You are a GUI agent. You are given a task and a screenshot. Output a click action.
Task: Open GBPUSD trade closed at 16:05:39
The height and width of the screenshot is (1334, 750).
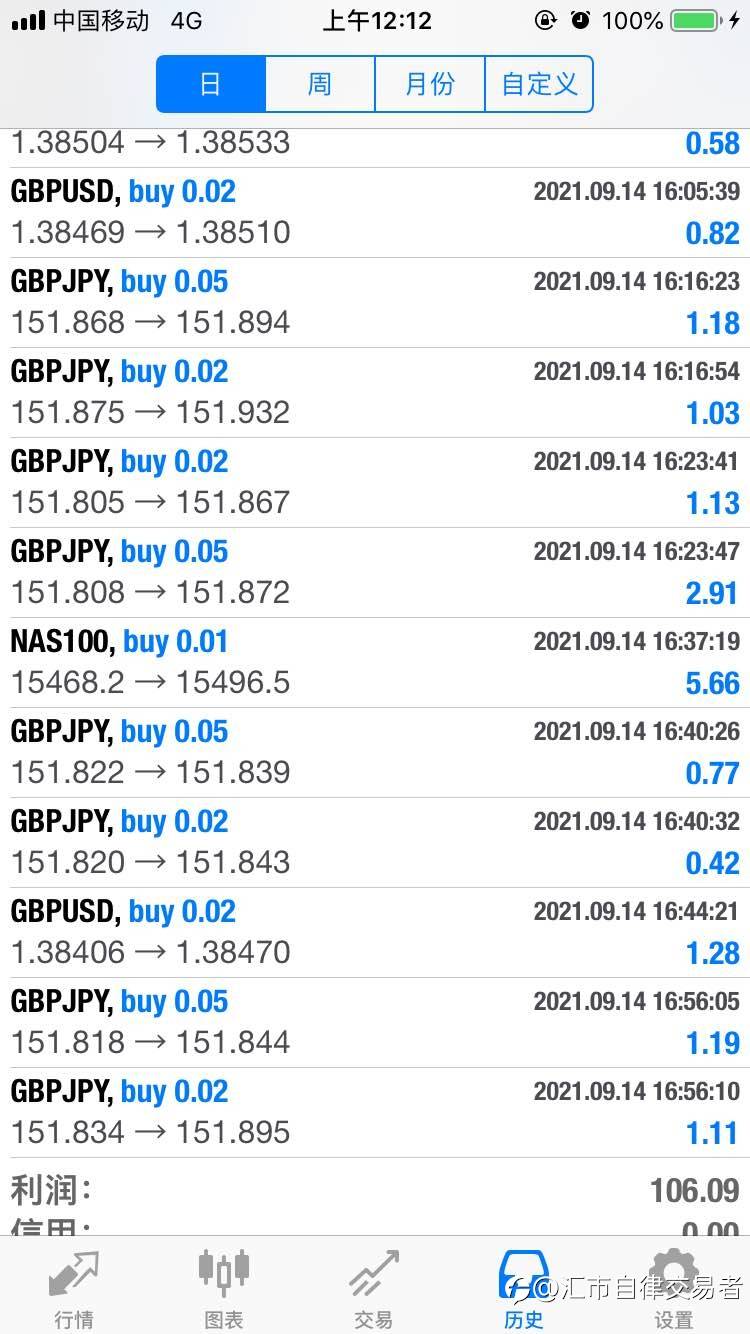click(x=375, y=212)
